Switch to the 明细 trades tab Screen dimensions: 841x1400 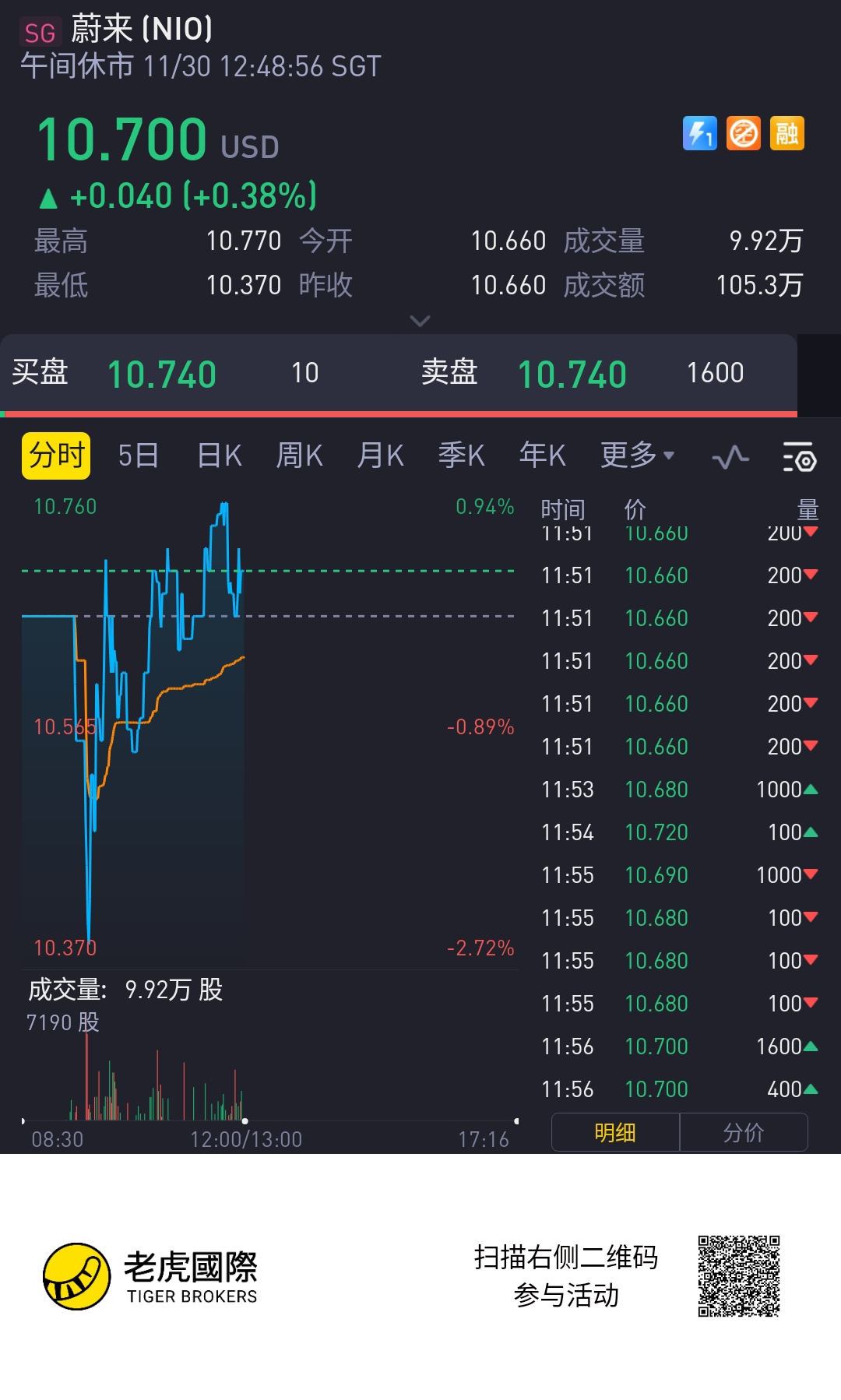coord(615,1132)
